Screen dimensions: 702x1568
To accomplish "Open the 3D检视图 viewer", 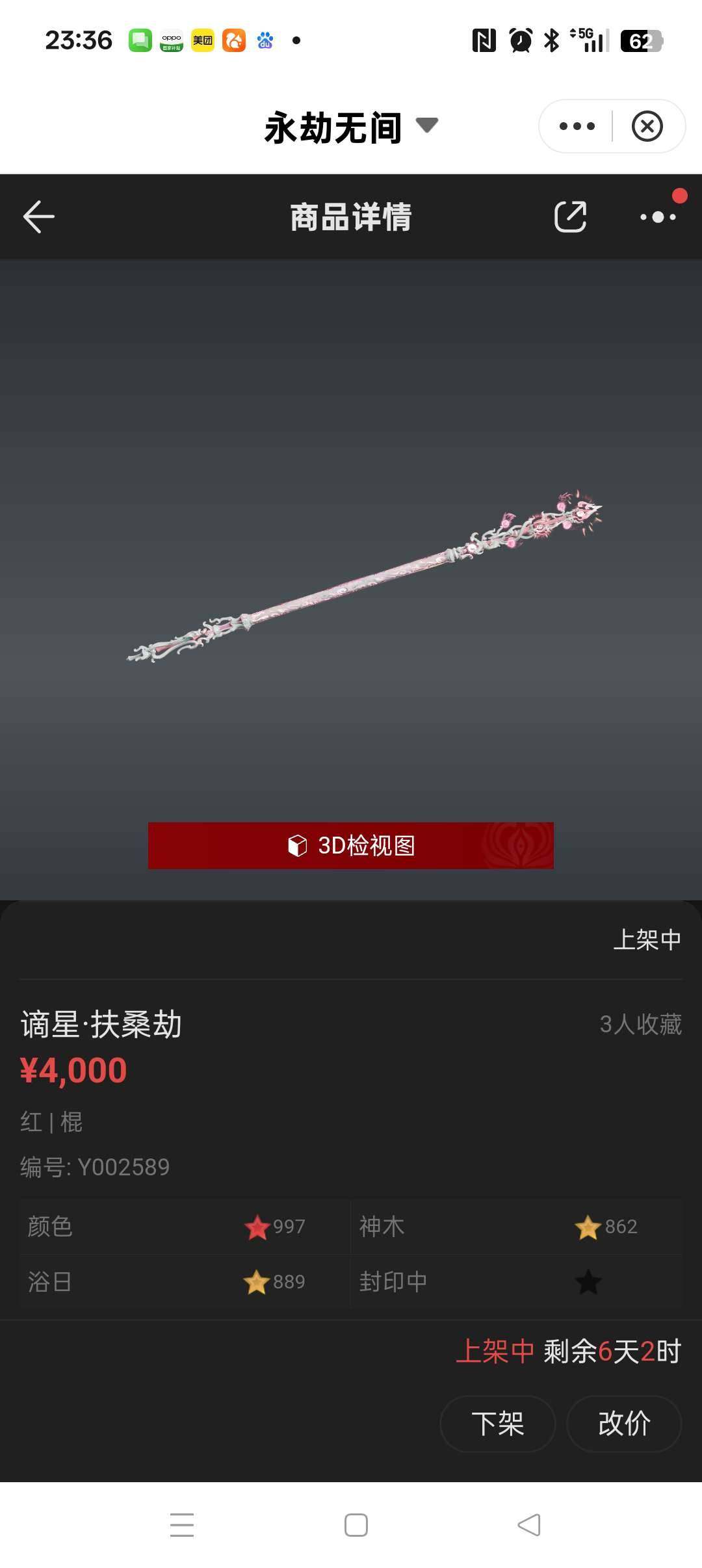I will (x=351, y=845).
